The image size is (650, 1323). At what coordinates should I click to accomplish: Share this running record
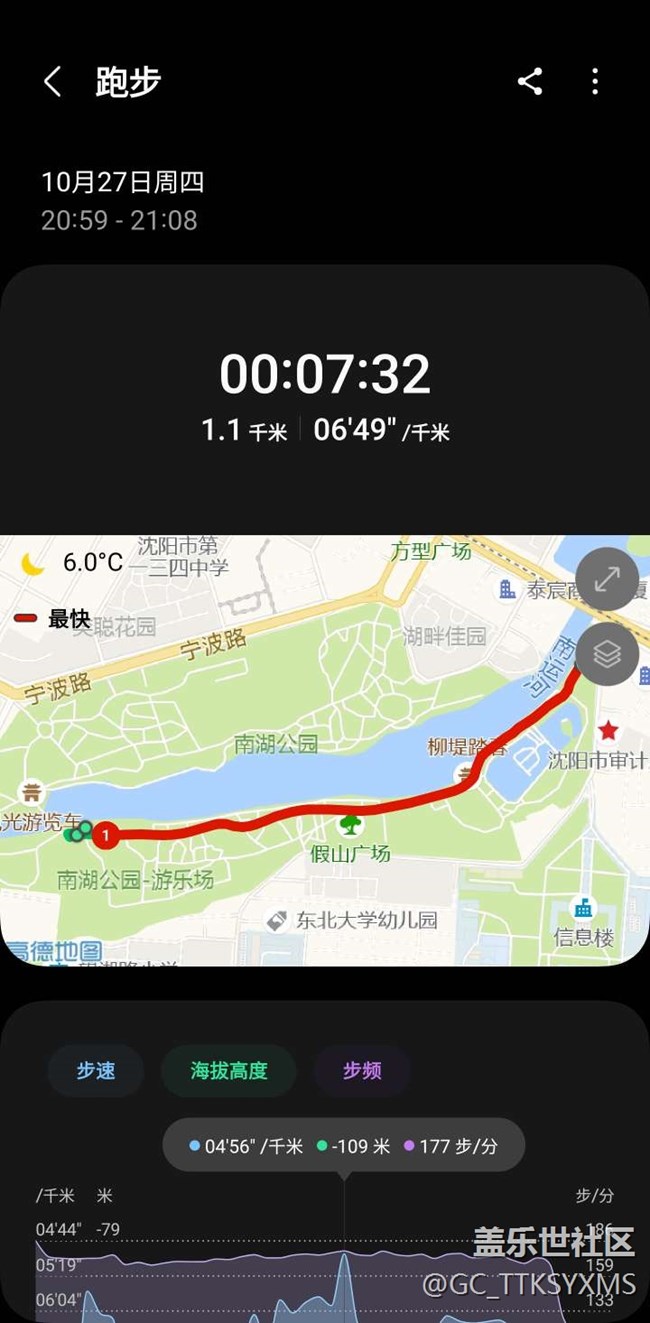pos(530,82)
